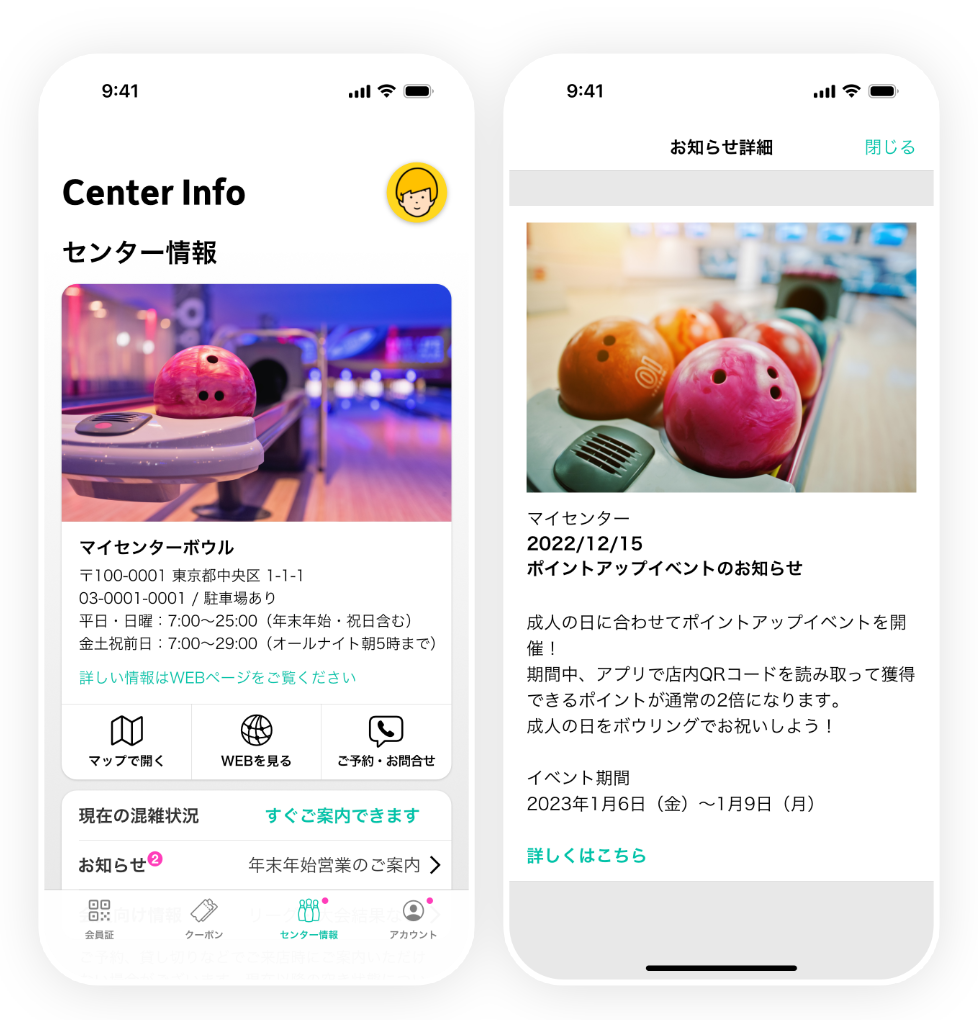This screenshot has width=978, height=1020.
Task: Switch to the クーポン tab
Action: (x=205, y=920)
